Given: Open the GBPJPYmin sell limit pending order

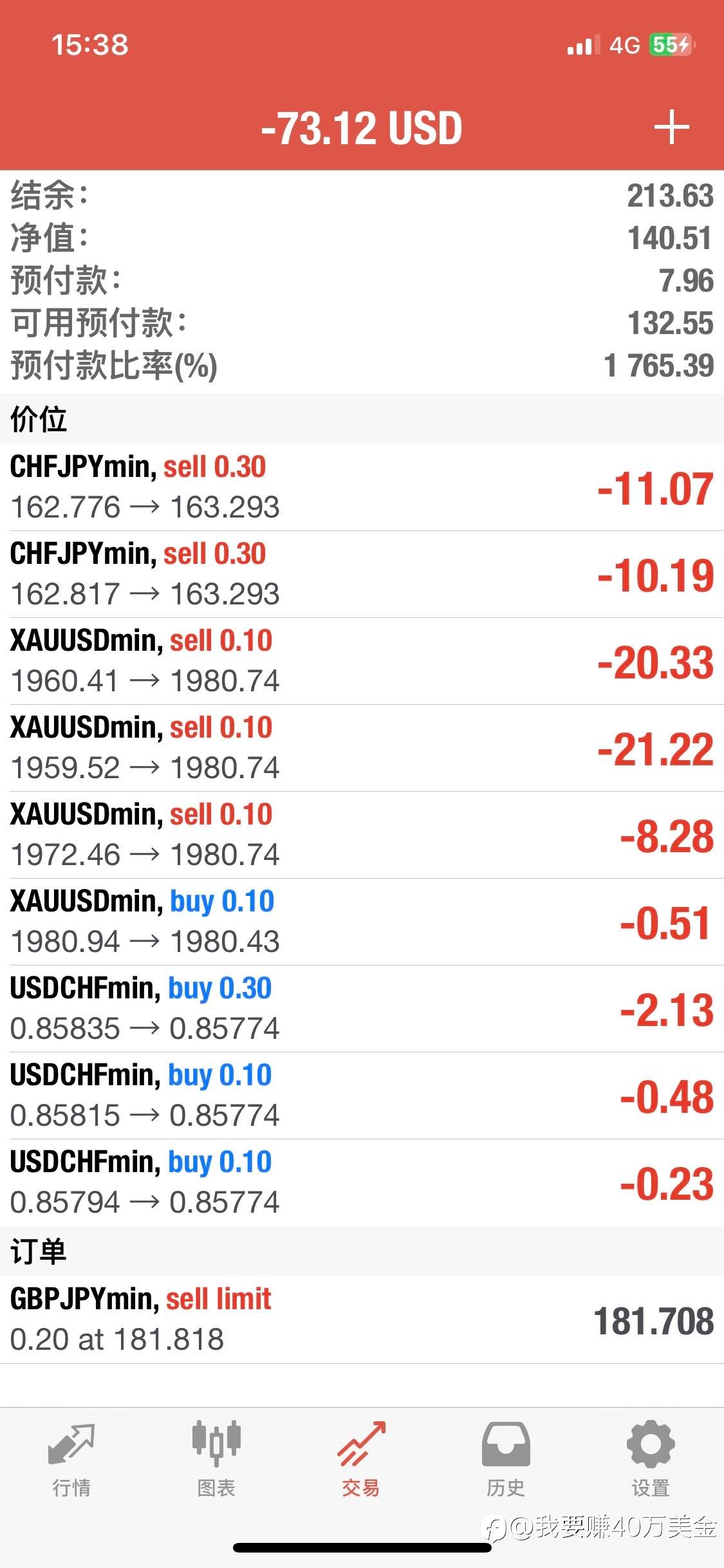Looking at the screenshot, I should 362,1320.
